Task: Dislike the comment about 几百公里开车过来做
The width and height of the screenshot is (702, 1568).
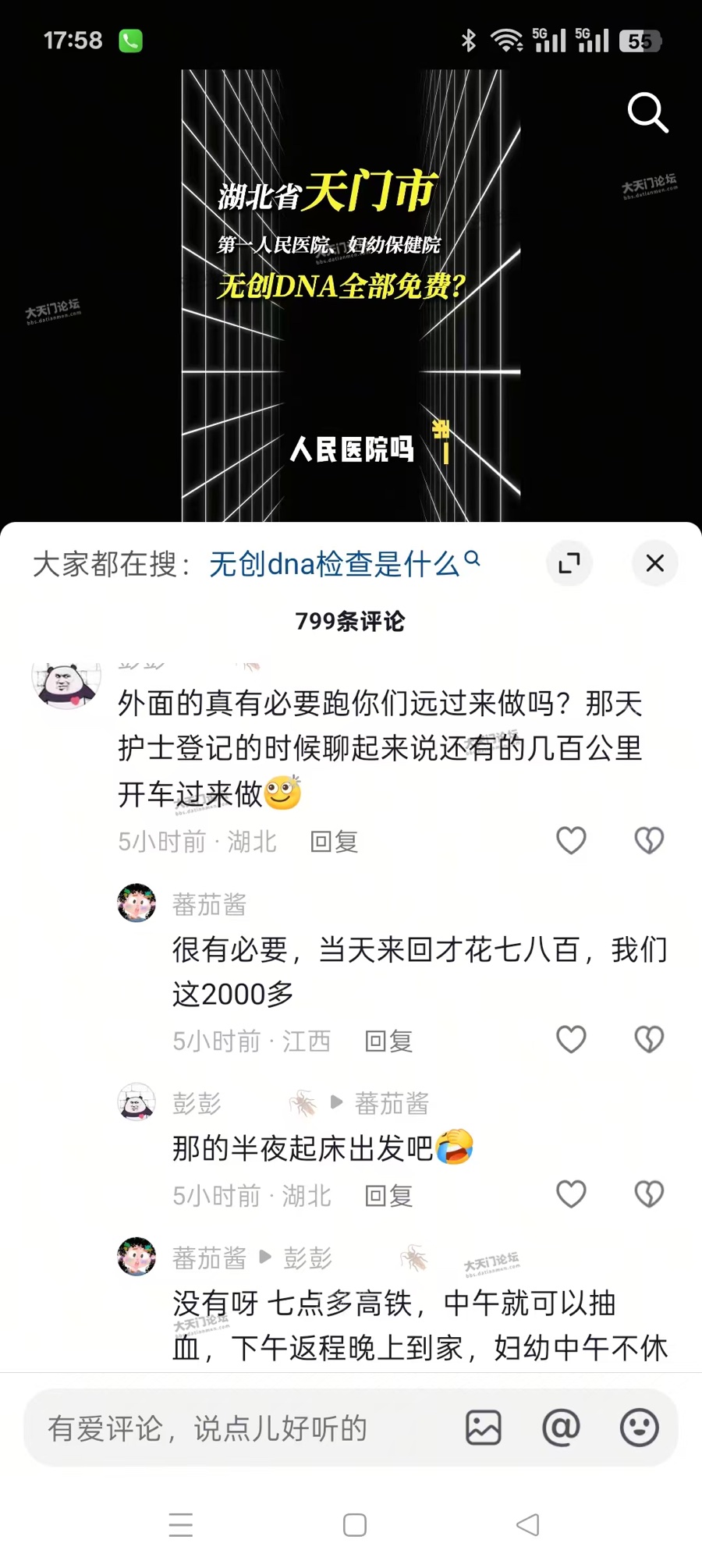Action: tap(649, 841)
